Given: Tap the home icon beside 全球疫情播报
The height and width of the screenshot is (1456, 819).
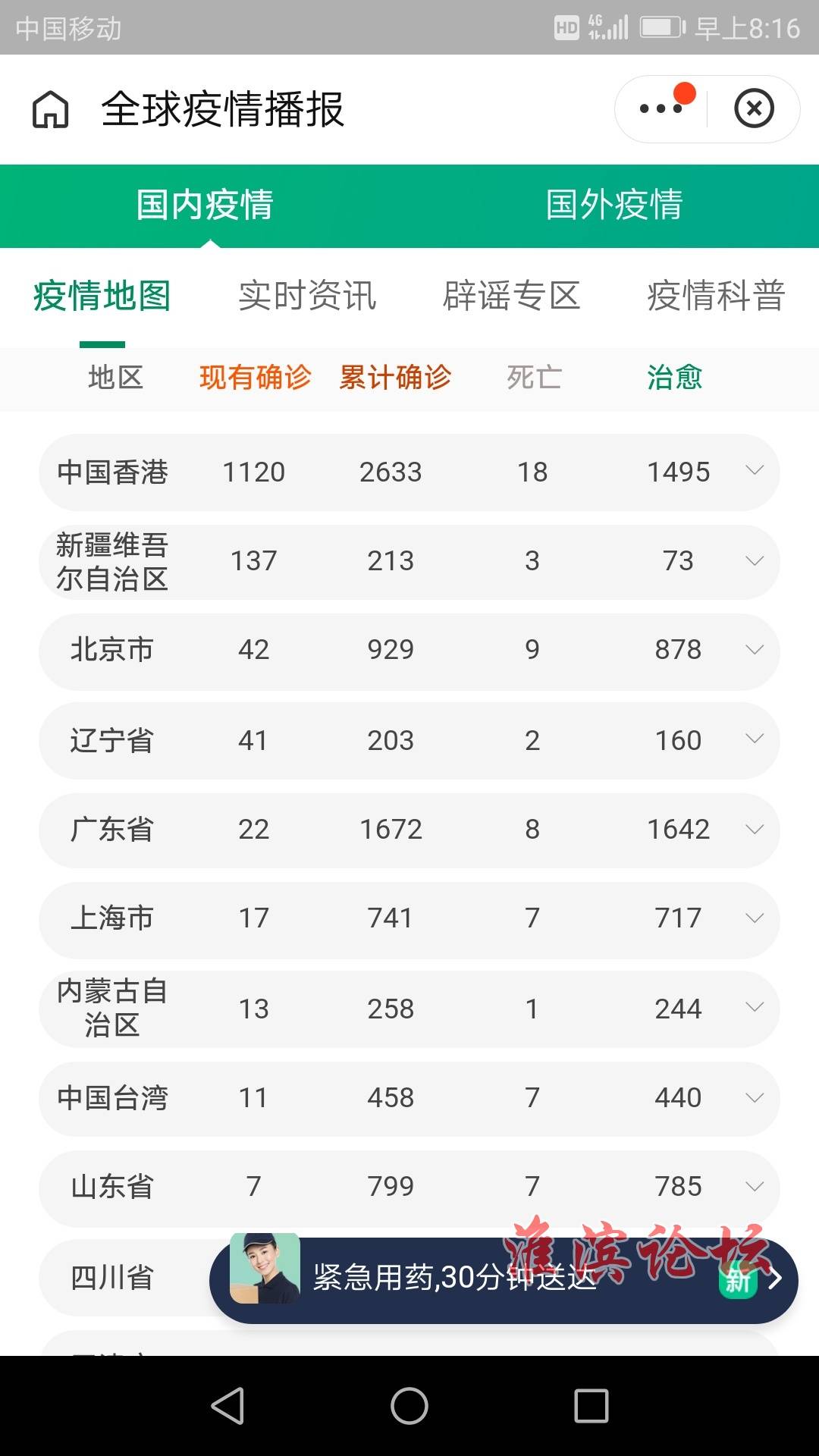Looking at the screenshot, I should 51,109.
